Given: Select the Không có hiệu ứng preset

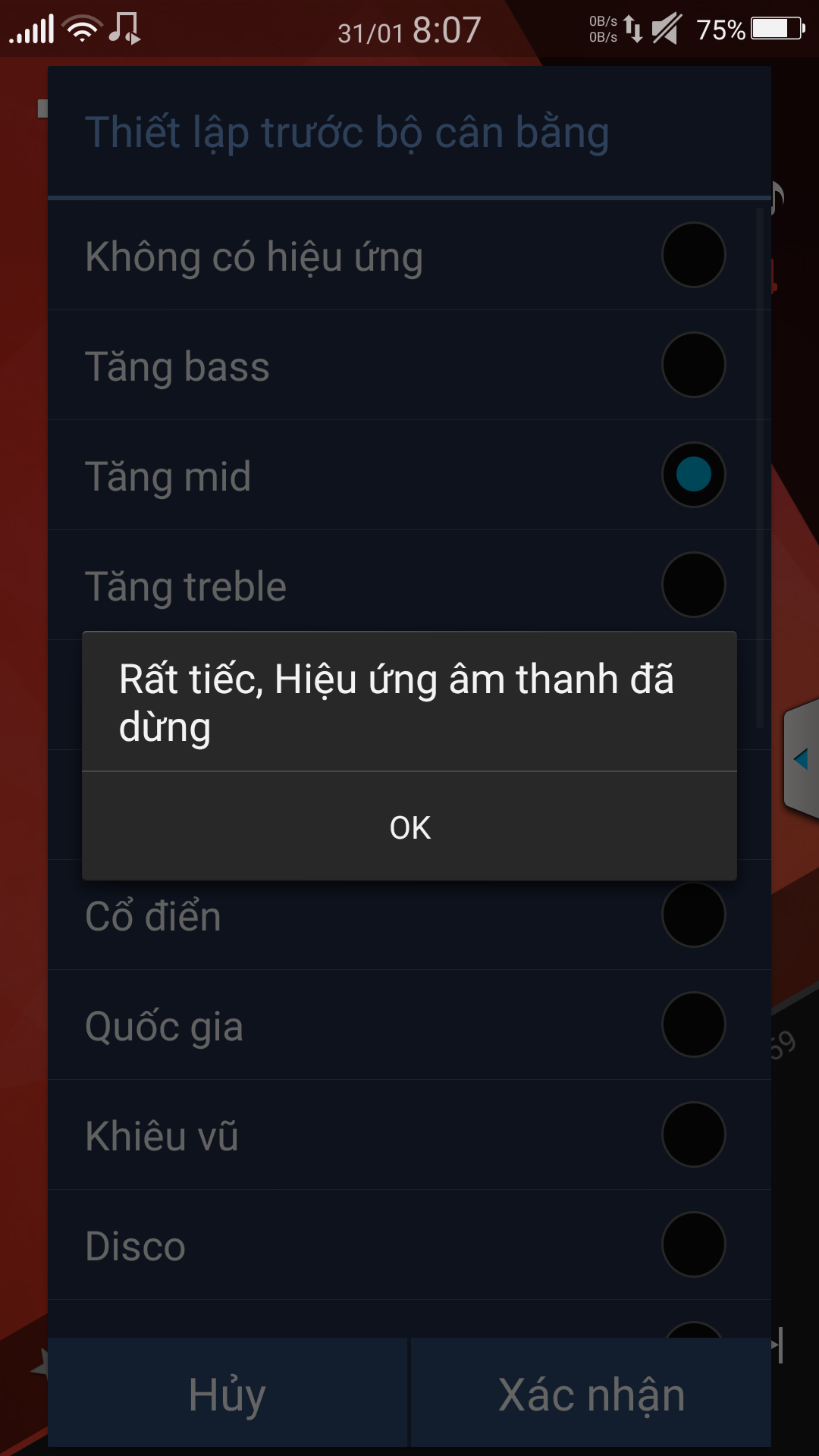Looking at the screenshot, I should pyautogui.click(x=409, y=256).
